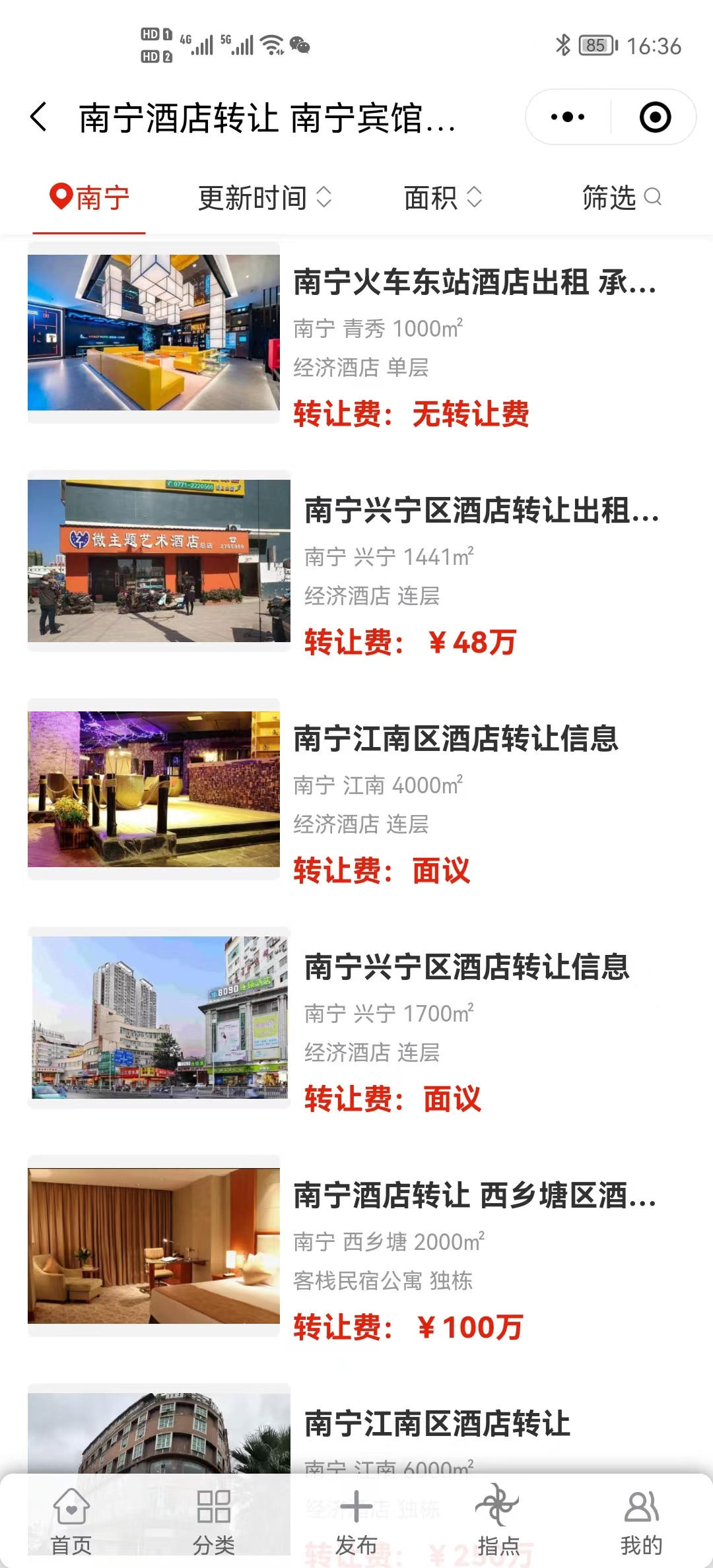View the 南宁江南区酒店转让信息 4000m² listing
This screenshot has height=1568, width=713.
pos(456,739)
